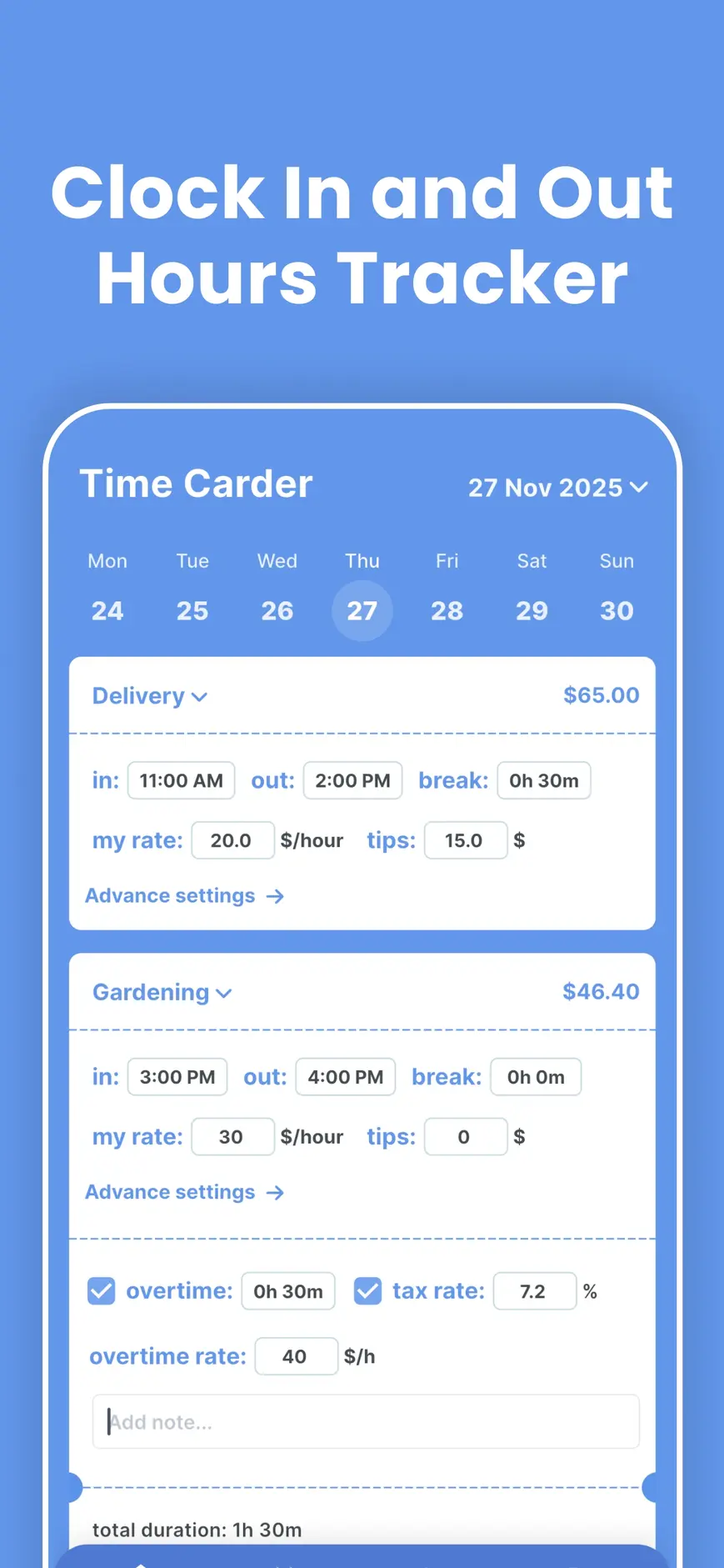Click the Add note text field
This screenshot has width=724, height=1568.
(364, 1421)
